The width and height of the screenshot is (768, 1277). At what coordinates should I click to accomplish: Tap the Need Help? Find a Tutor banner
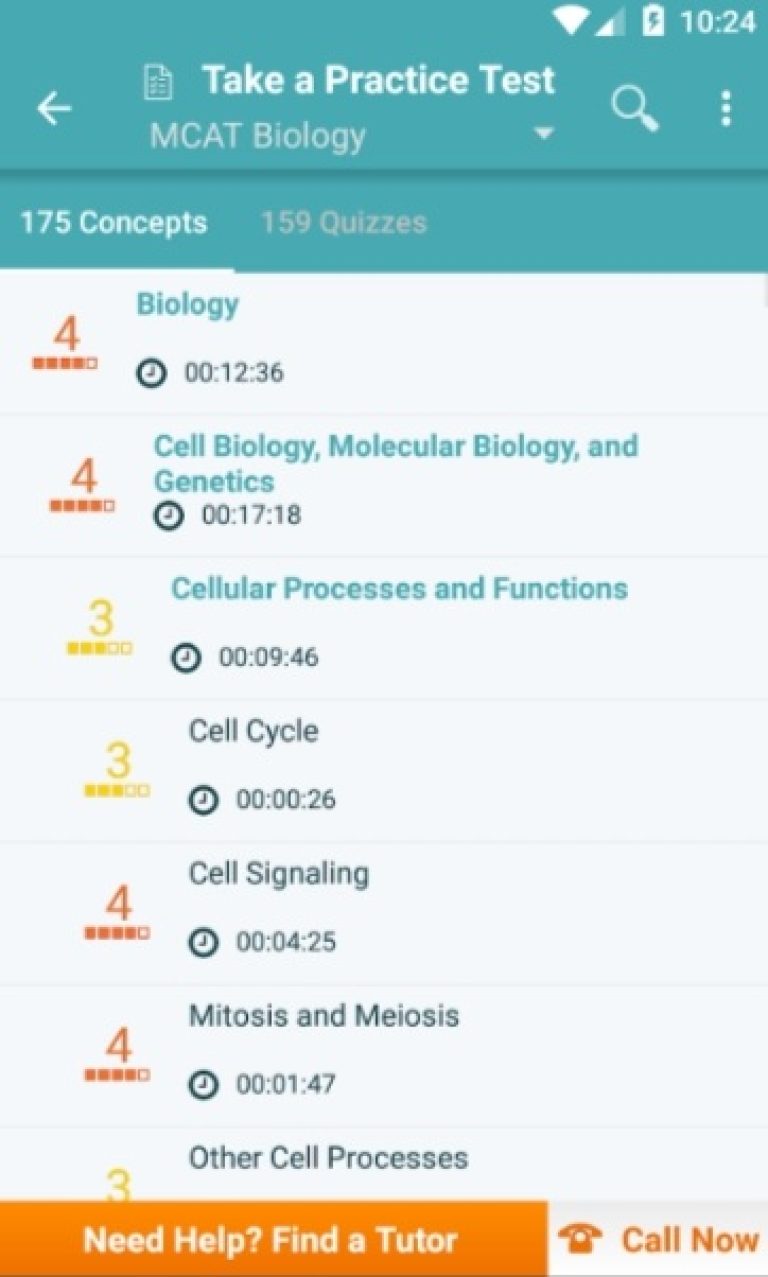[270, 1239]
